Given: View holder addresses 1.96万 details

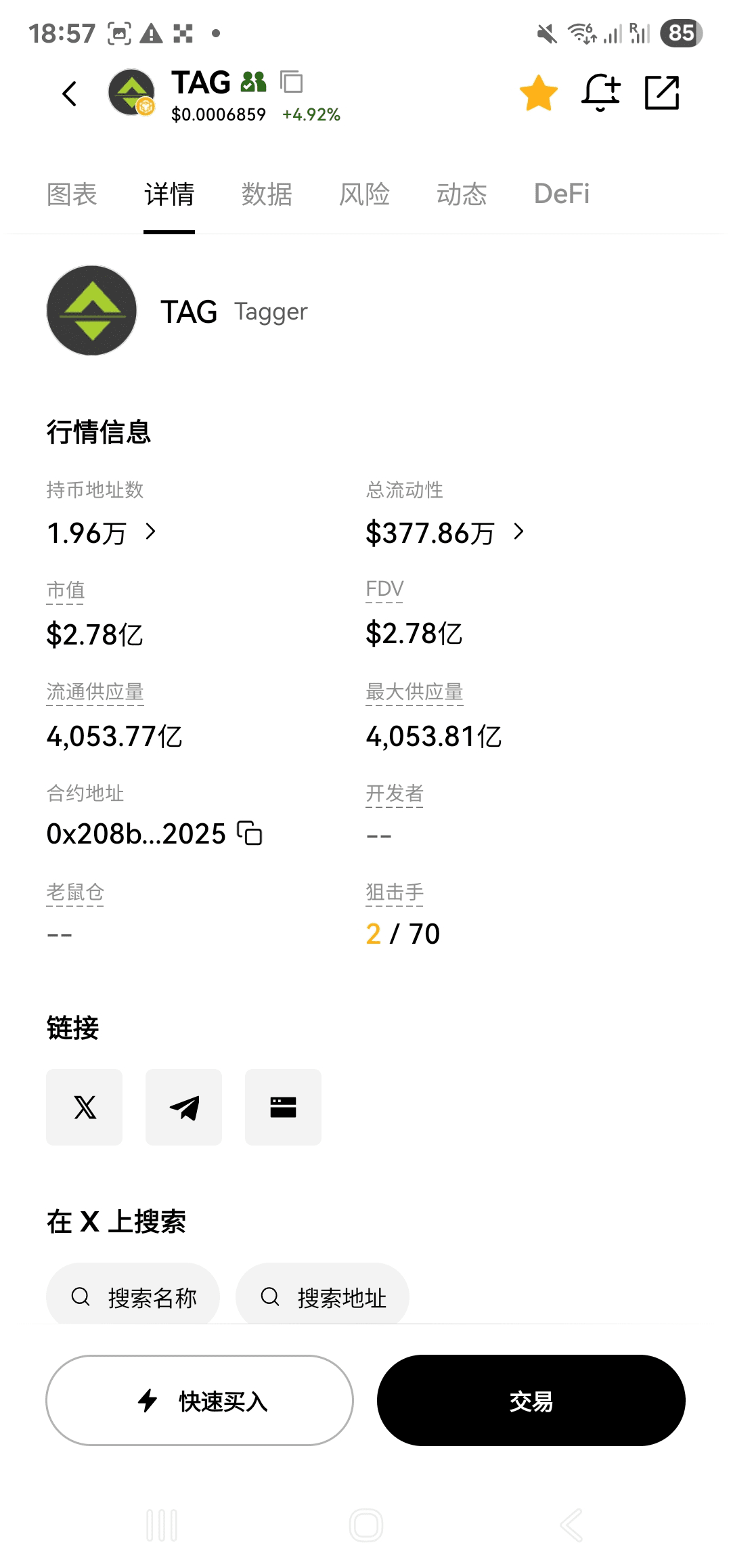Looking at the screenshot, I should (102, 533).
